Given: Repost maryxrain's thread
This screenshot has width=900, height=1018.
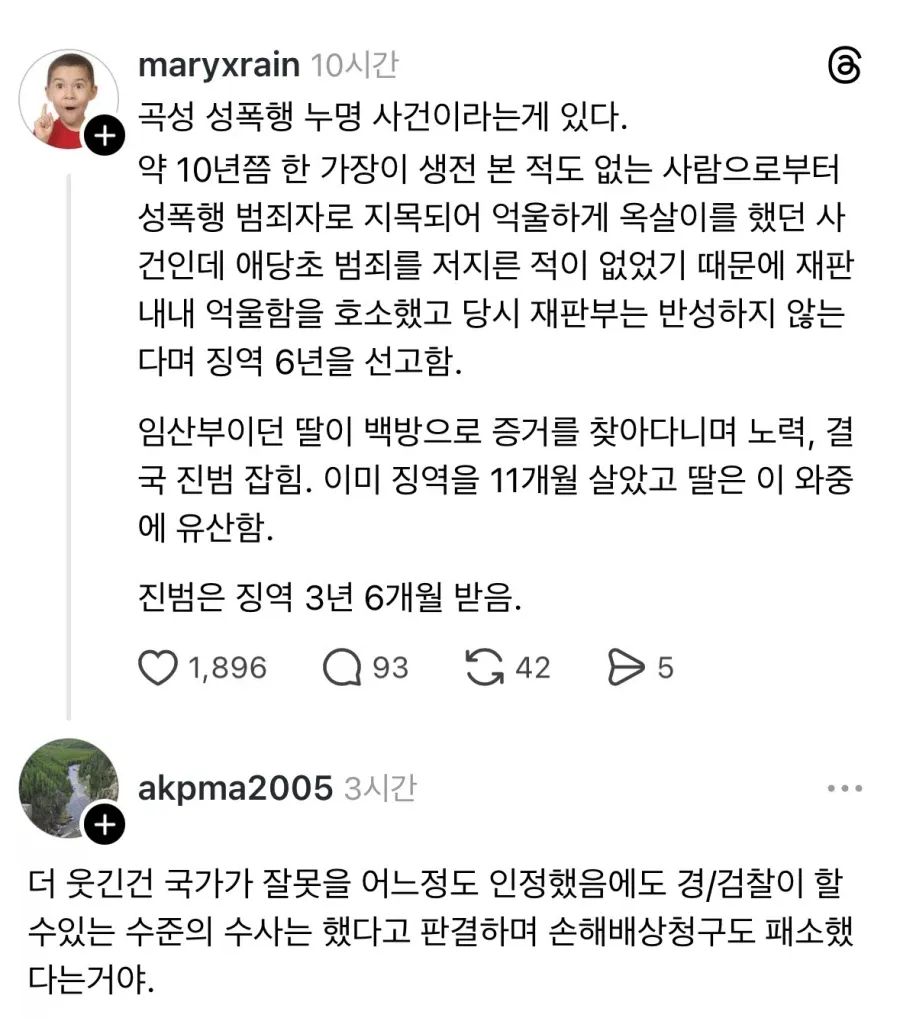Looking at the screenshot, I should (x=485, y=667).
